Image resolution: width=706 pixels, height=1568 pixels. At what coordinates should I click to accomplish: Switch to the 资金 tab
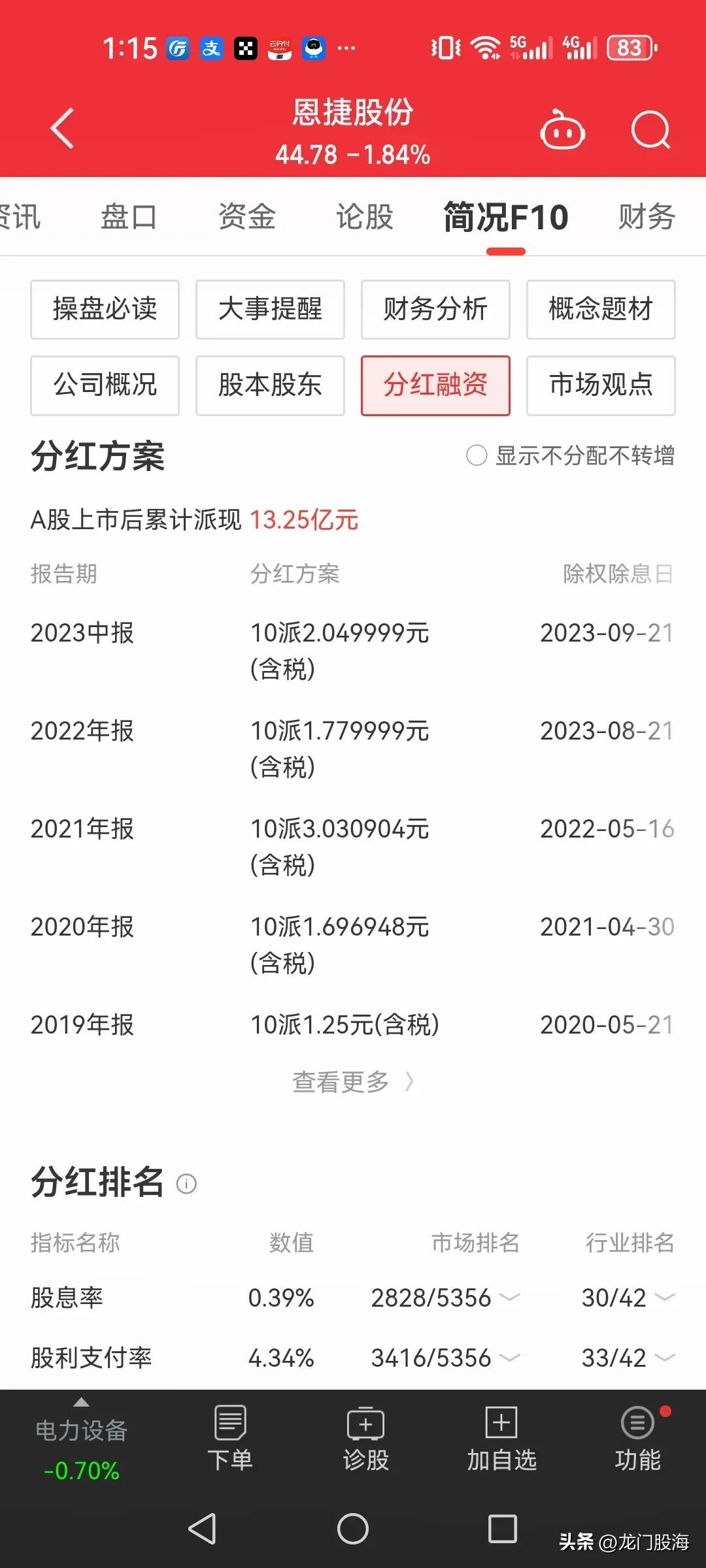point(247,217)
